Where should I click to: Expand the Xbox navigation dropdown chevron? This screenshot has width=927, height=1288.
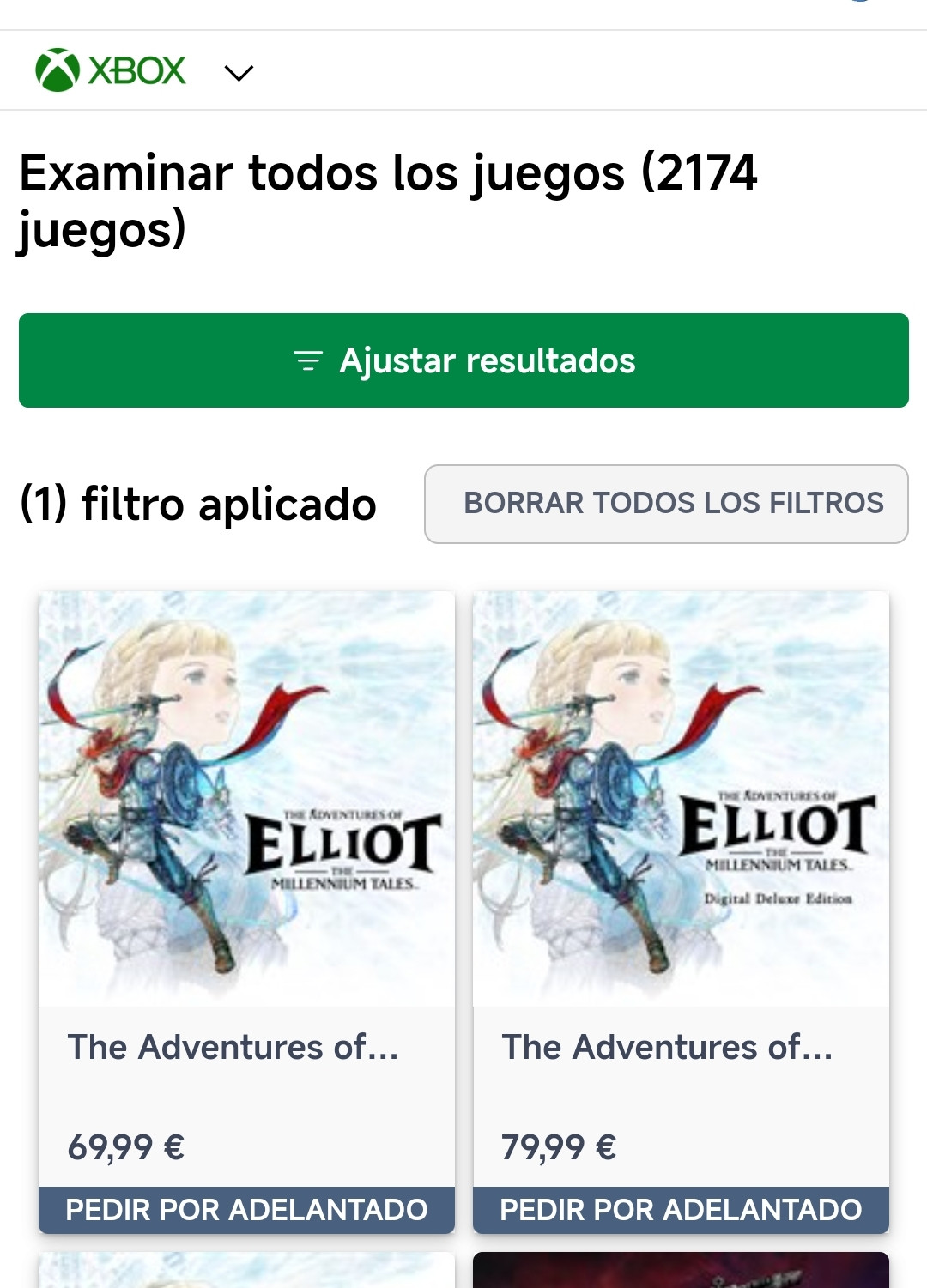click(x=239, y=73)
